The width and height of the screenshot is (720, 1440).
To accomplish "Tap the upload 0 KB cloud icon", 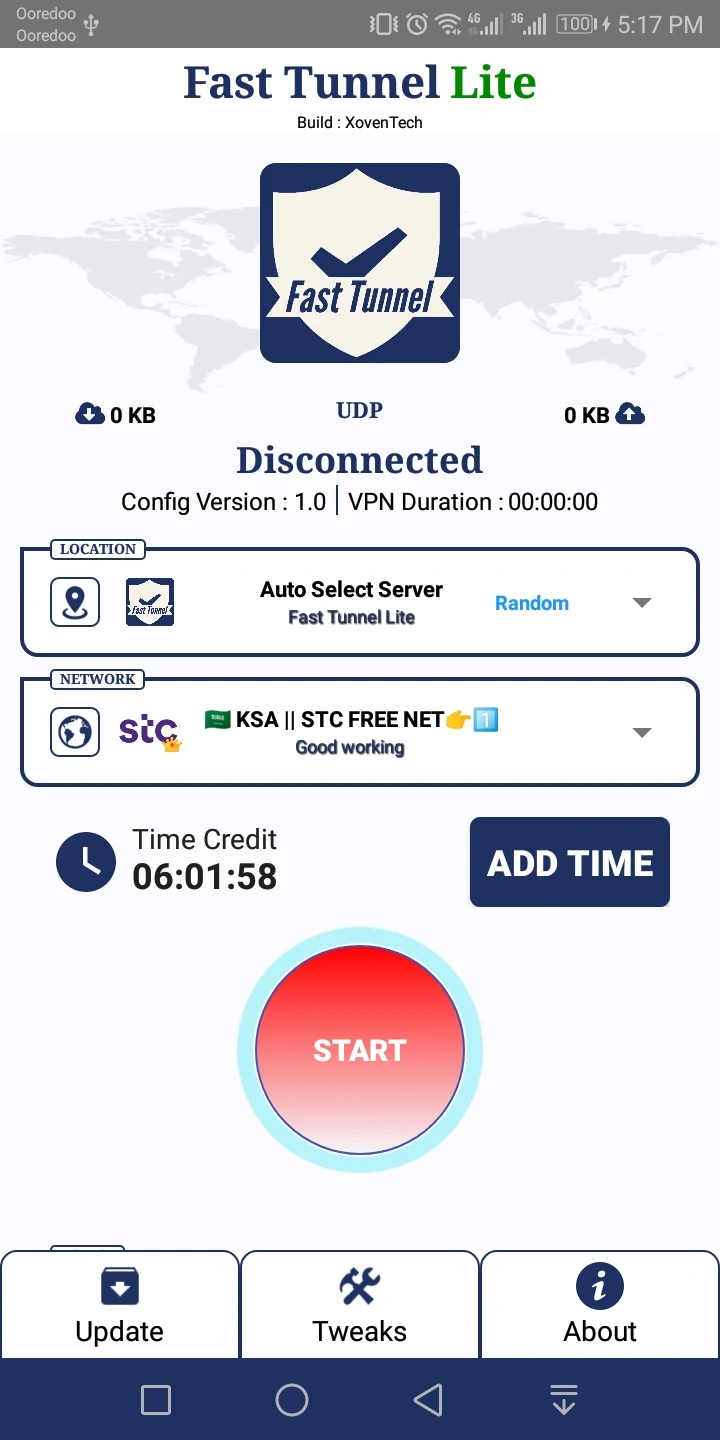I will click(x=629, y=414).
